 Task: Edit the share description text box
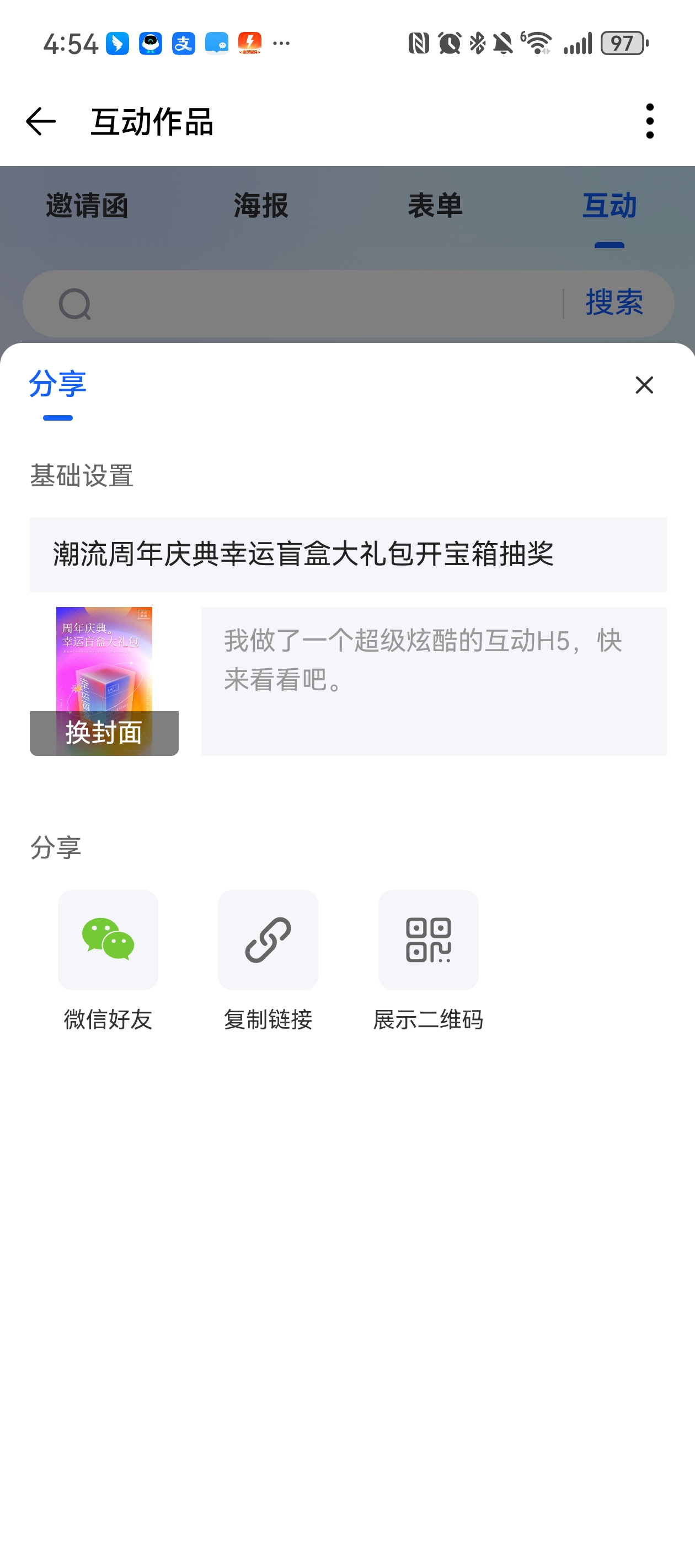[x=434, y=680]
